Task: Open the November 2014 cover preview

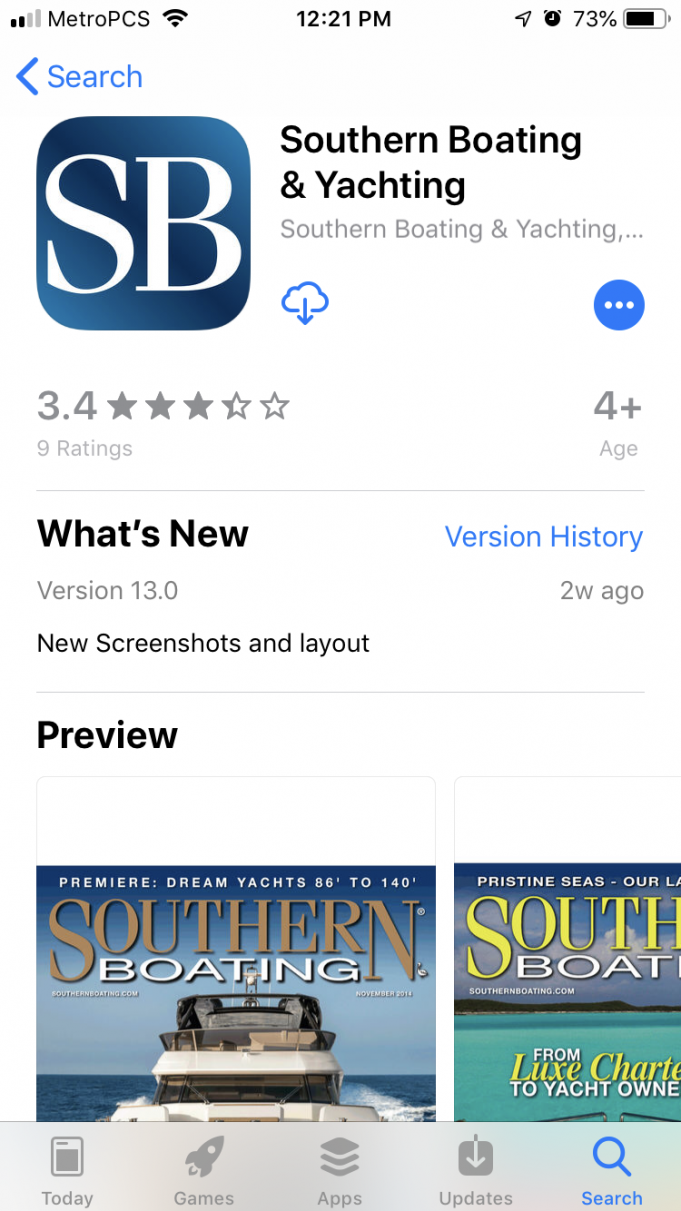Action: [x=236, y=949]
